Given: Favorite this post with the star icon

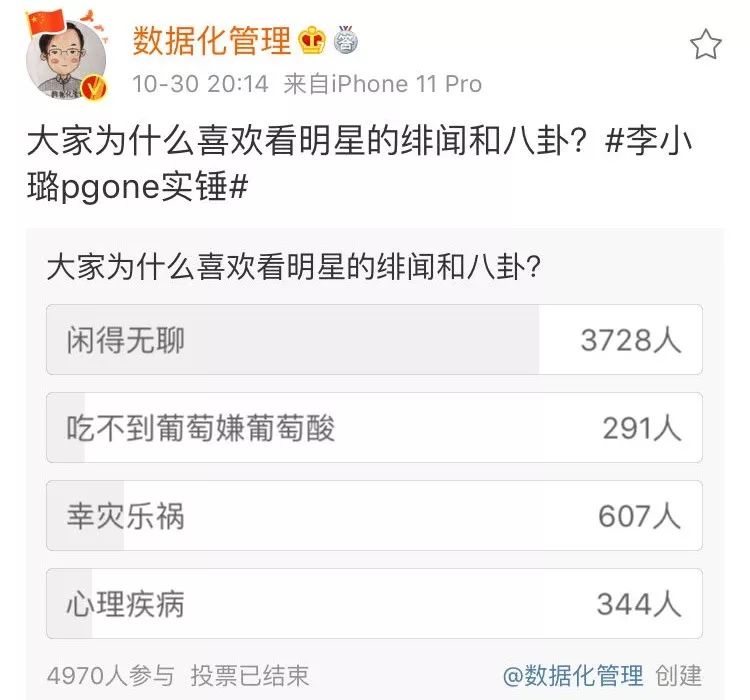Looking at the screenshot, I should 706,44.
